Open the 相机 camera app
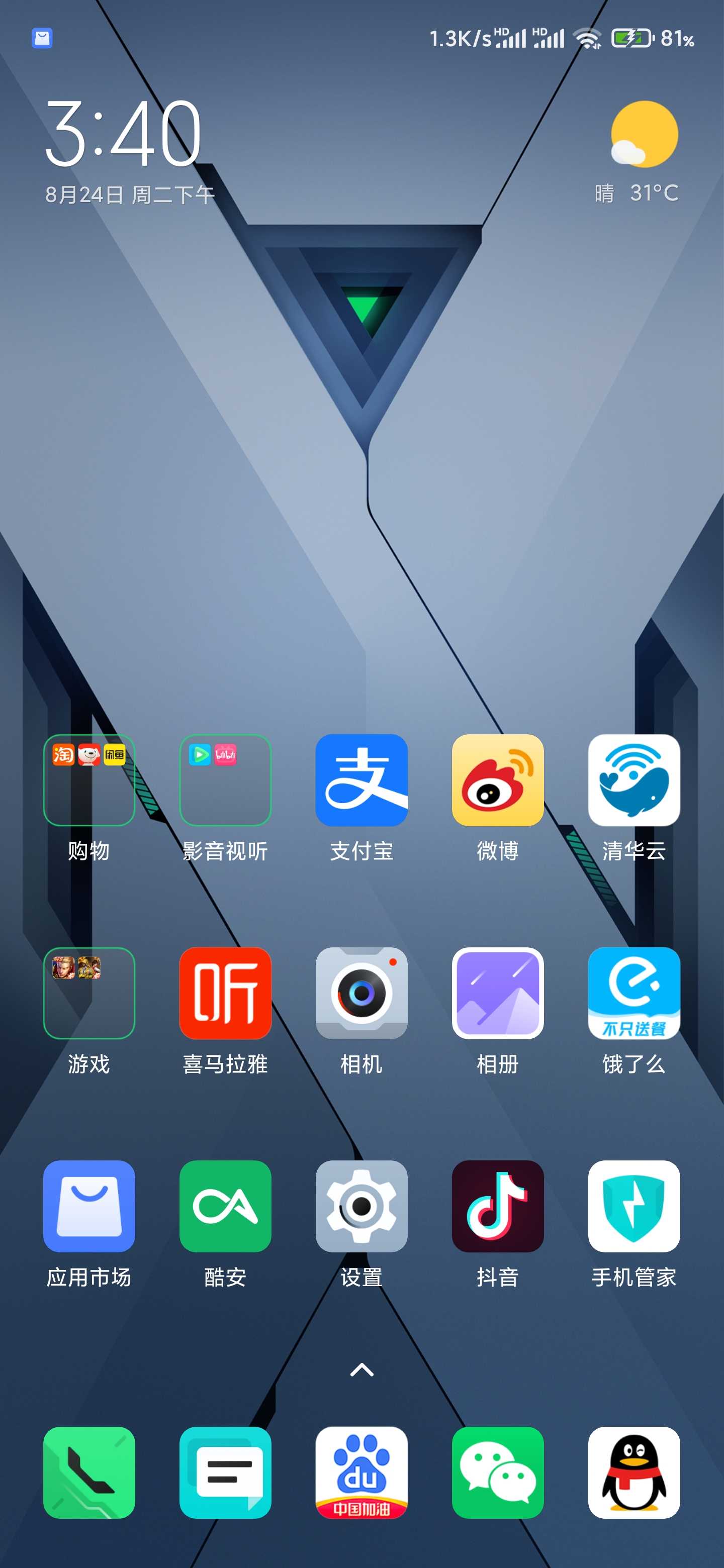Screen dimensions: 724x1568 pyautogui.click(x=361, y=993)
